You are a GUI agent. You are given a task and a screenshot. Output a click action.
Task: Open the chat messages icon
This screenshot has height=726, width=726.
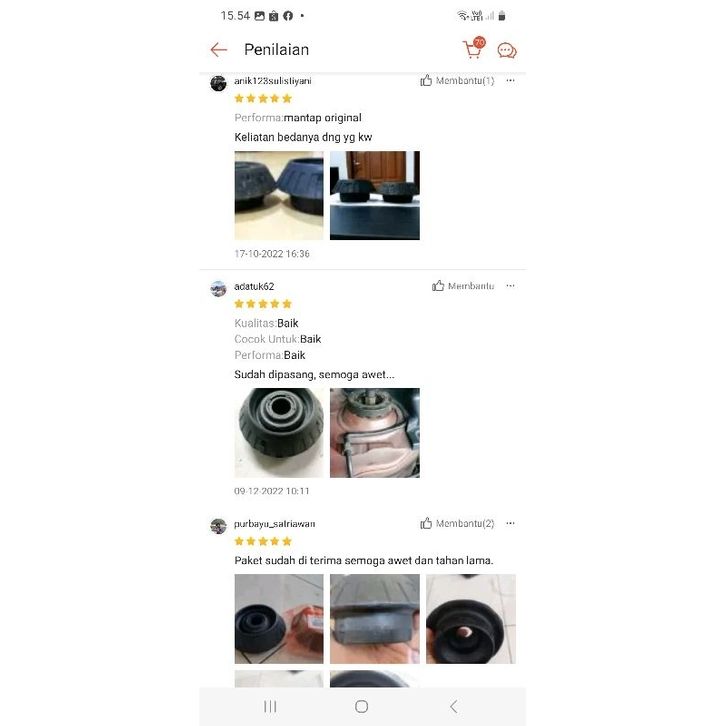(507, 50)
